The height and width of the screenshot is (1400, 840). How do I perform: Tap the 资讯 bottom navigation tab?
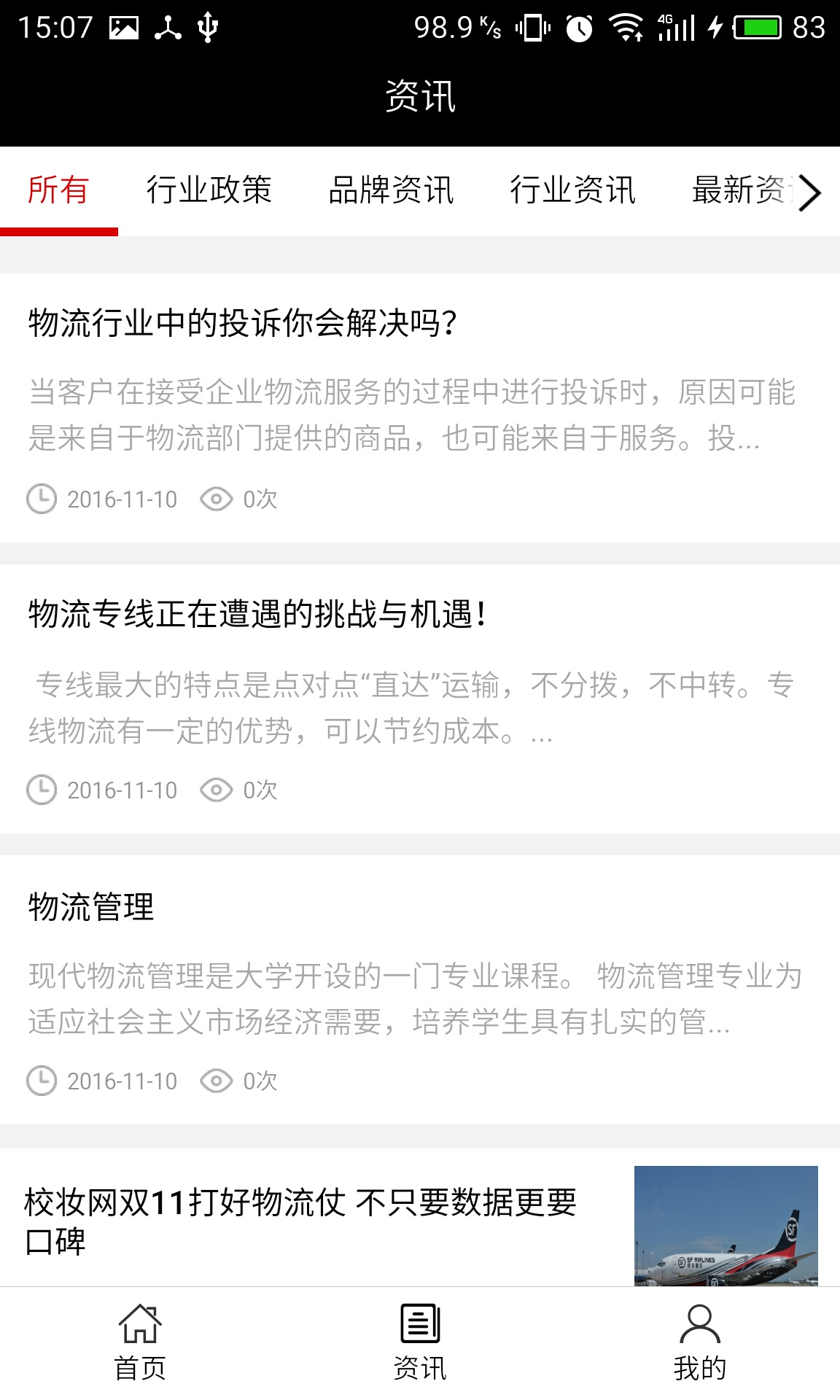tap(420, 1342)
